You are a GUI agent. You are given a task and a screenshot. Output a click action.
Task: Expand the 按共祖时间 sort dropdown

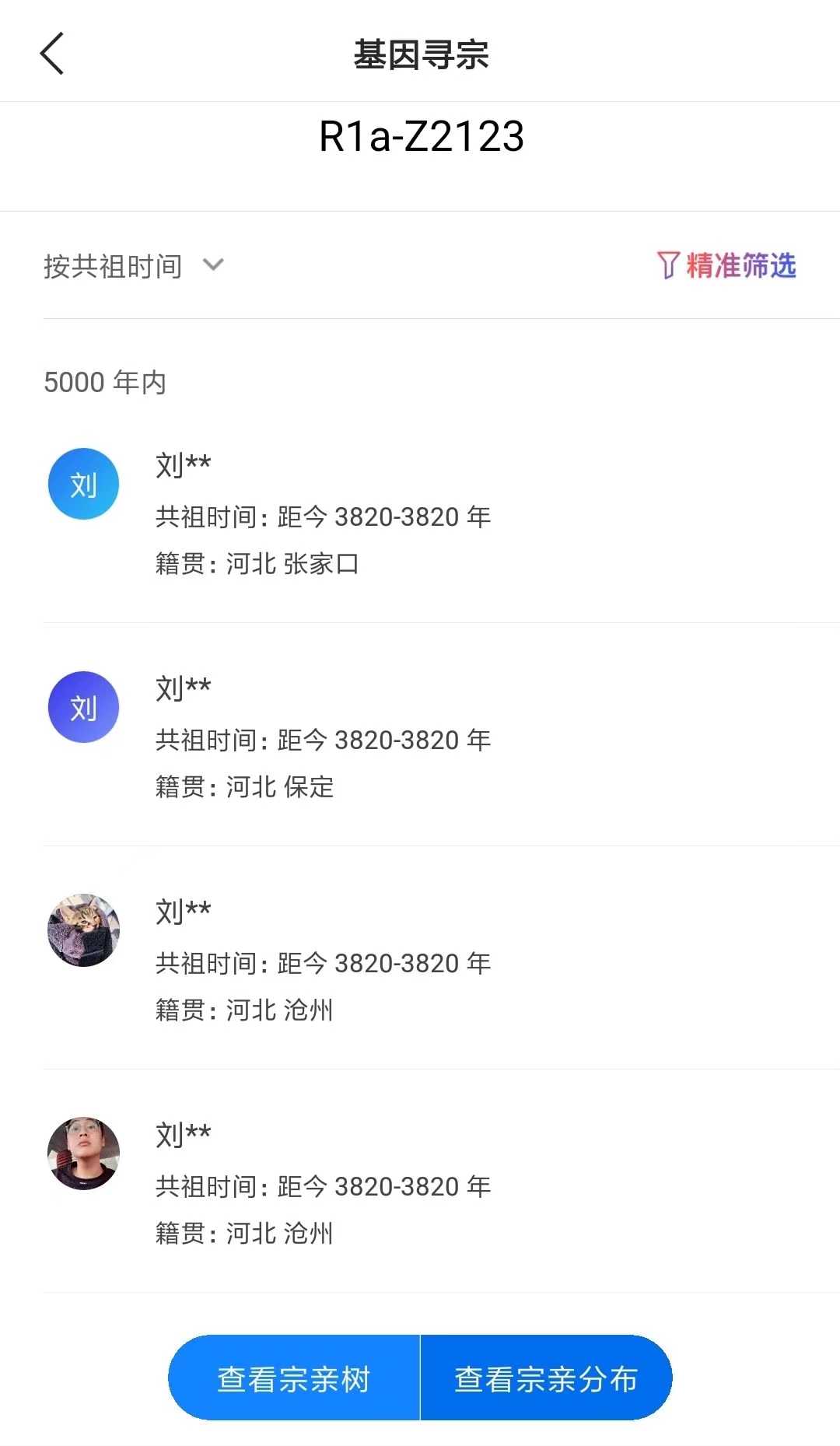pyautogui.click(x=134, y=266)
